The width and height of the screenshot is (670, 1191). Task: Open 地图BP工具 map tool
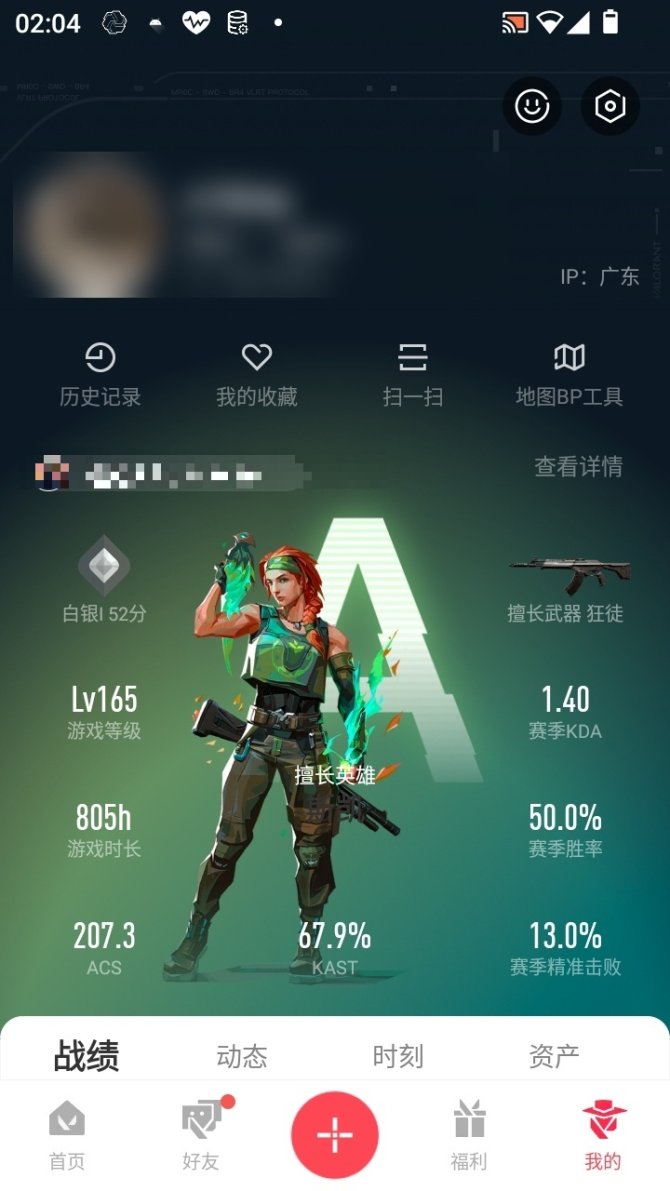tap(569, 374)
